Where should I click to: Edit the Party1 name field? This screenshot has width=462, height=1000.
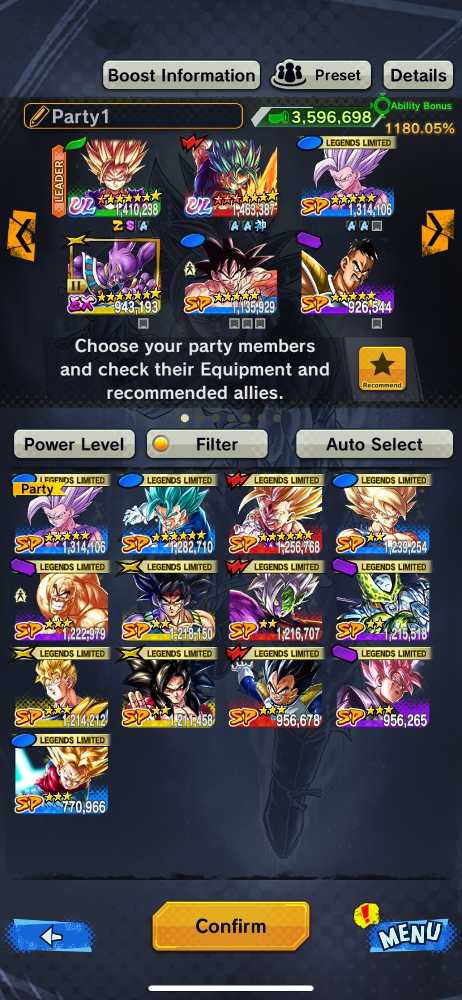133,116
